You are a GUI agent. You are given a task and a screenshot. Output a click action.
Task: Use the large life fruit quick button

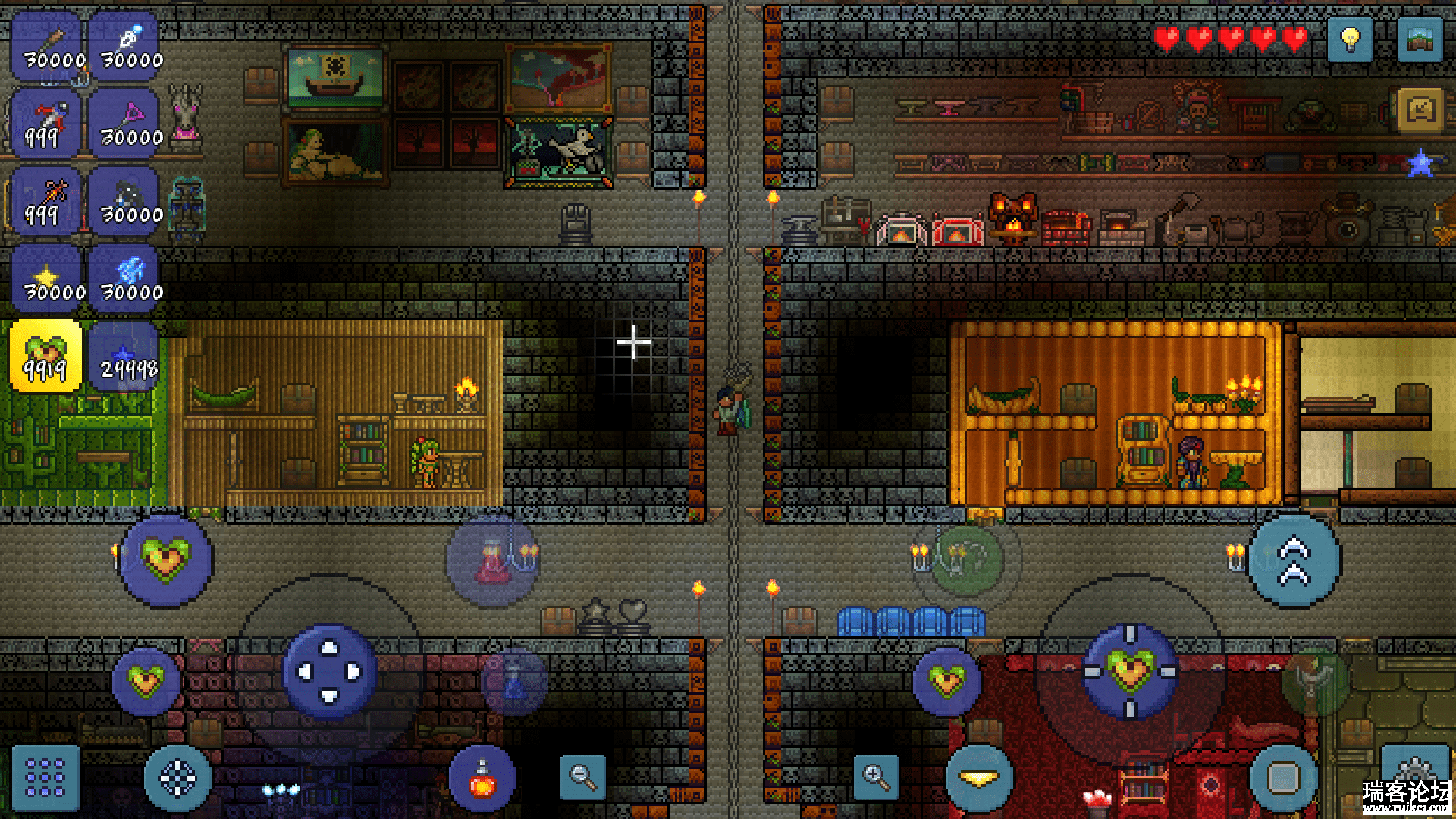166,560
